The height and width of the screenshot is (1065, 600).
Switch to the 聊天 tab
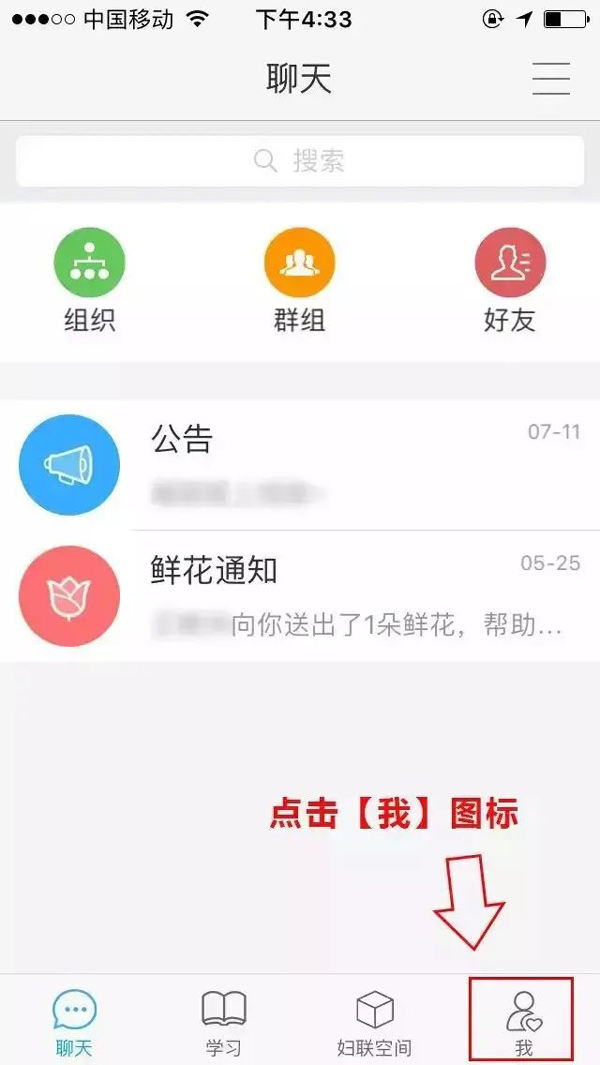75,1022
